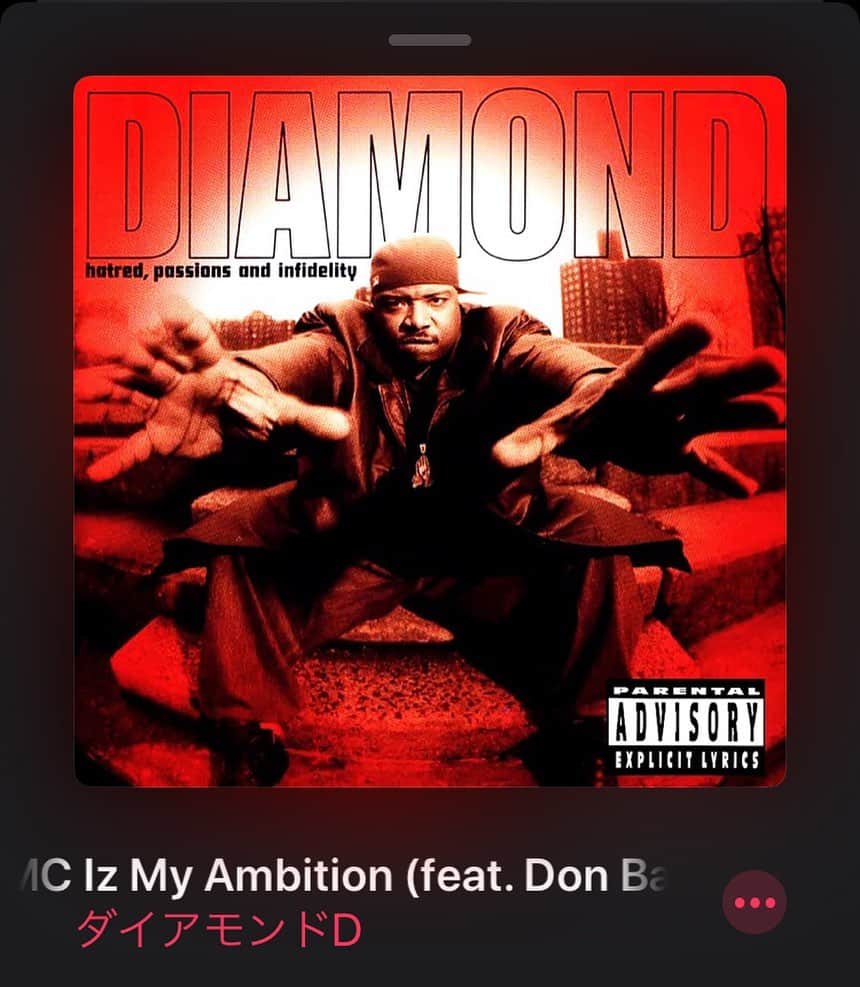Tap the grabber handle to close the player
Viewport: 860px width, 987px height.
430,40
